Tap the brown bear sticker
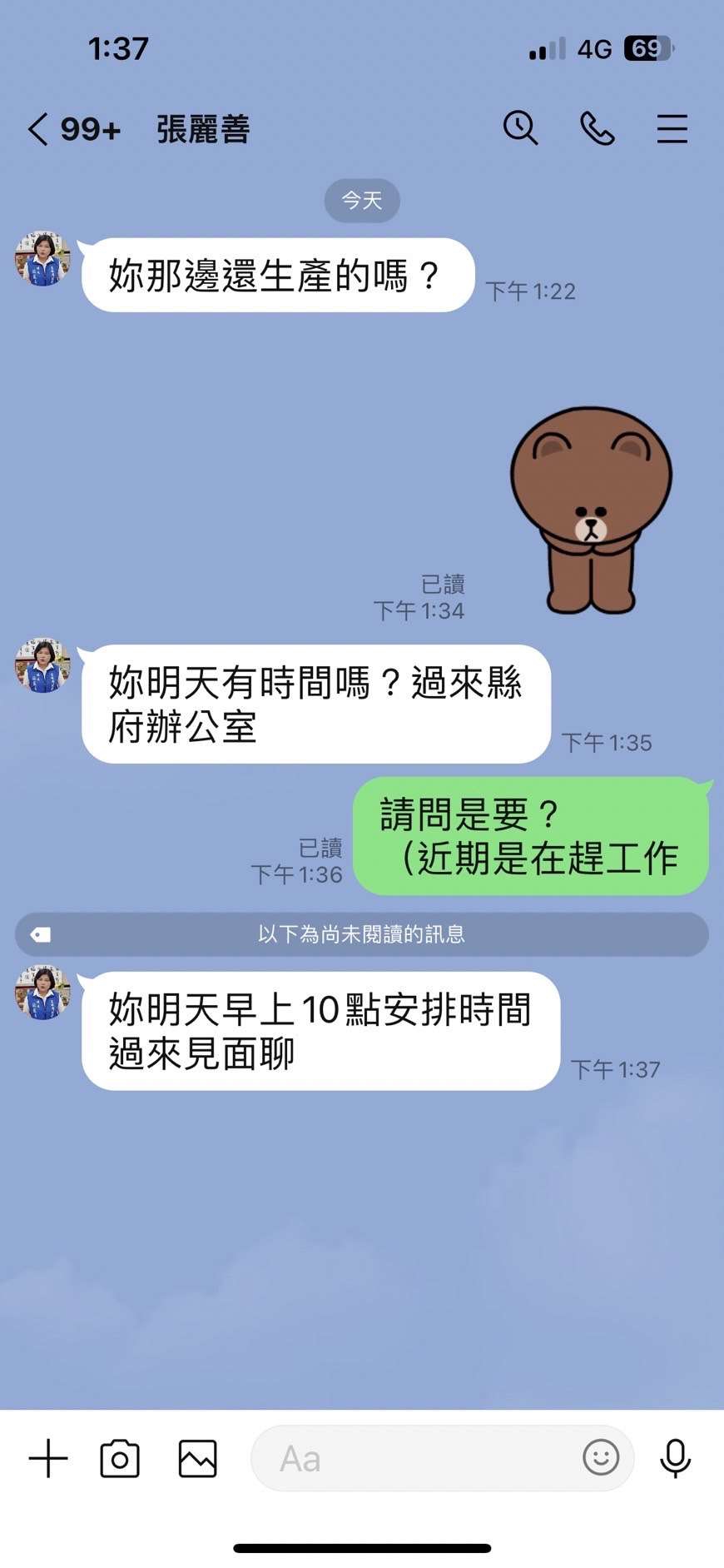 [591, 510]
